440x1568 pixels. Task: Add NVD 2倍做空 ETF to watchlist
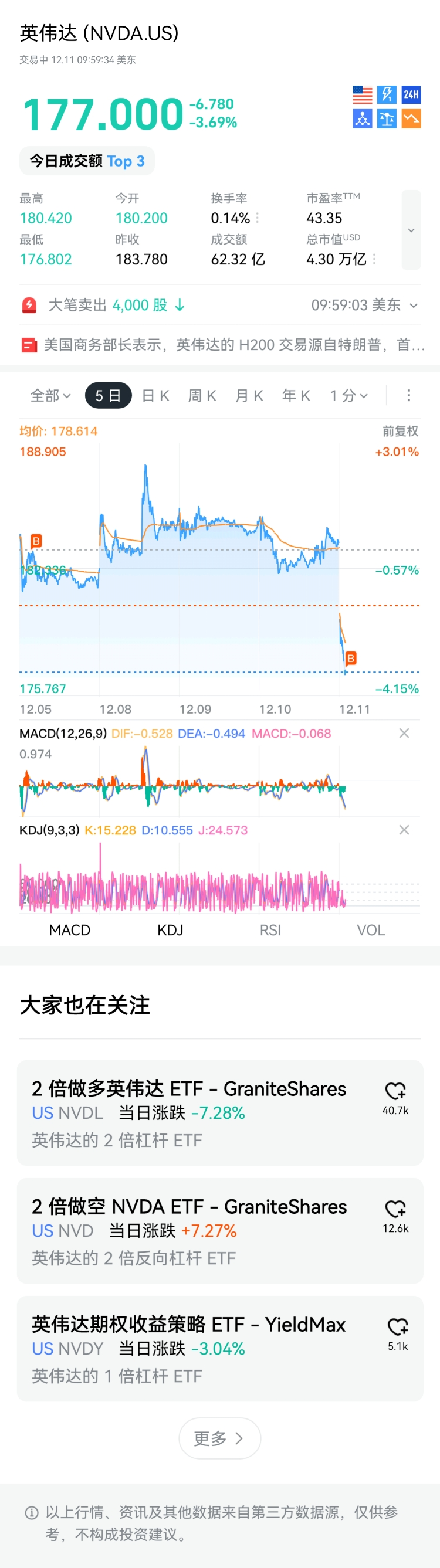[395, 1209]
